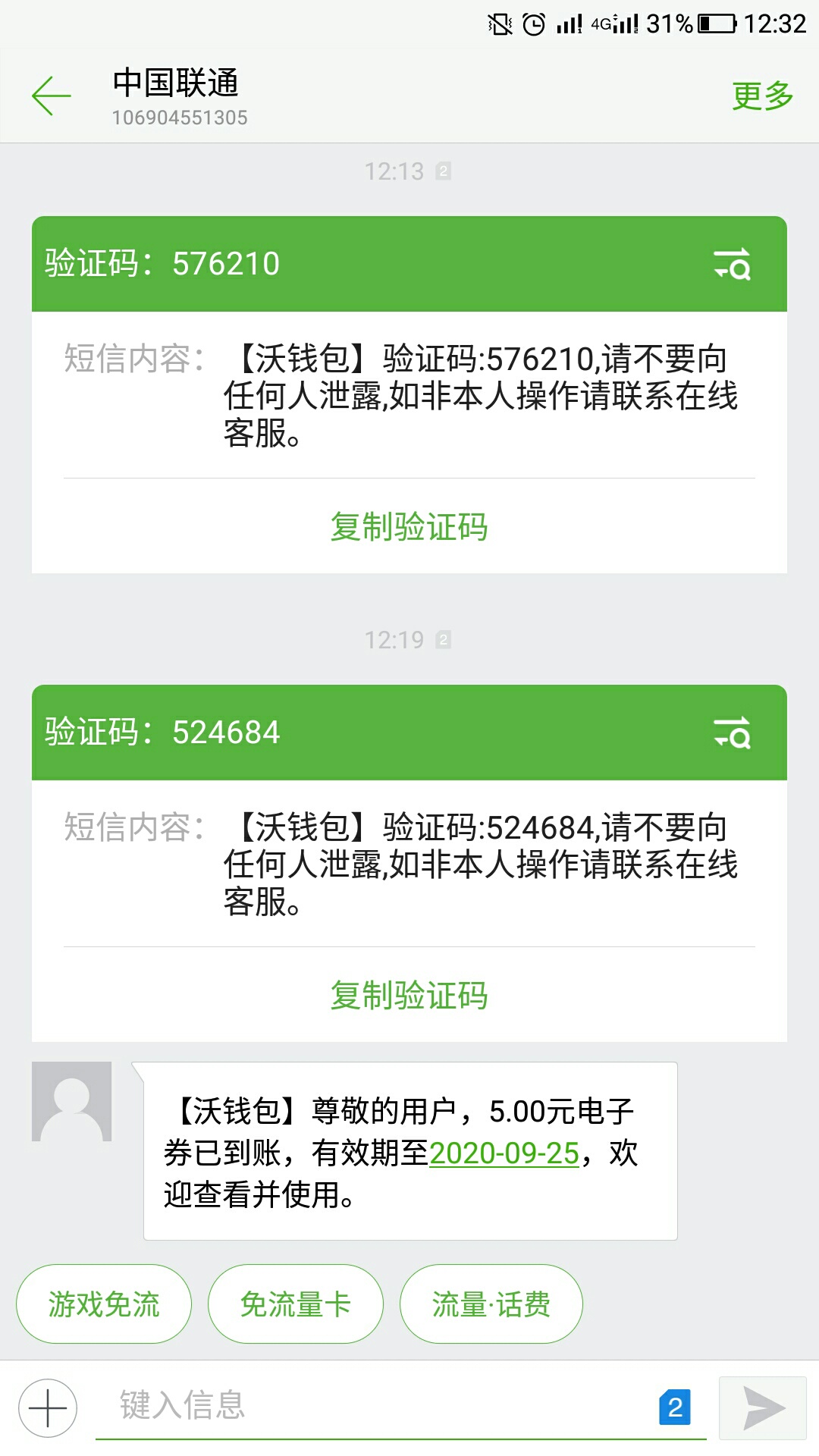Open the sender's contact avatar
This screenshot has width=819, height=1456.
[72, 1101]
